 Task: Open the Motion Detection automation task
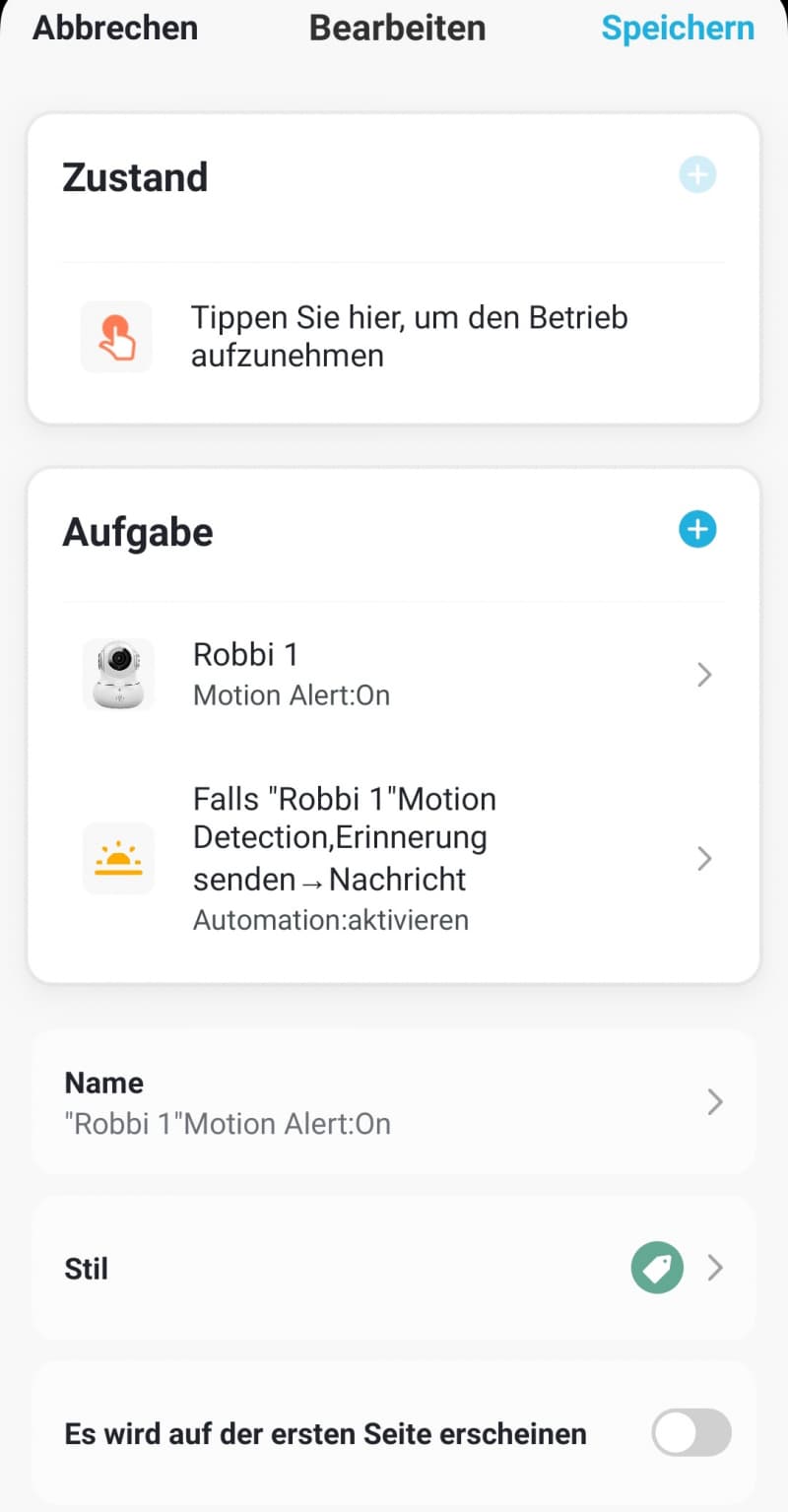click(x=394, y=858)
